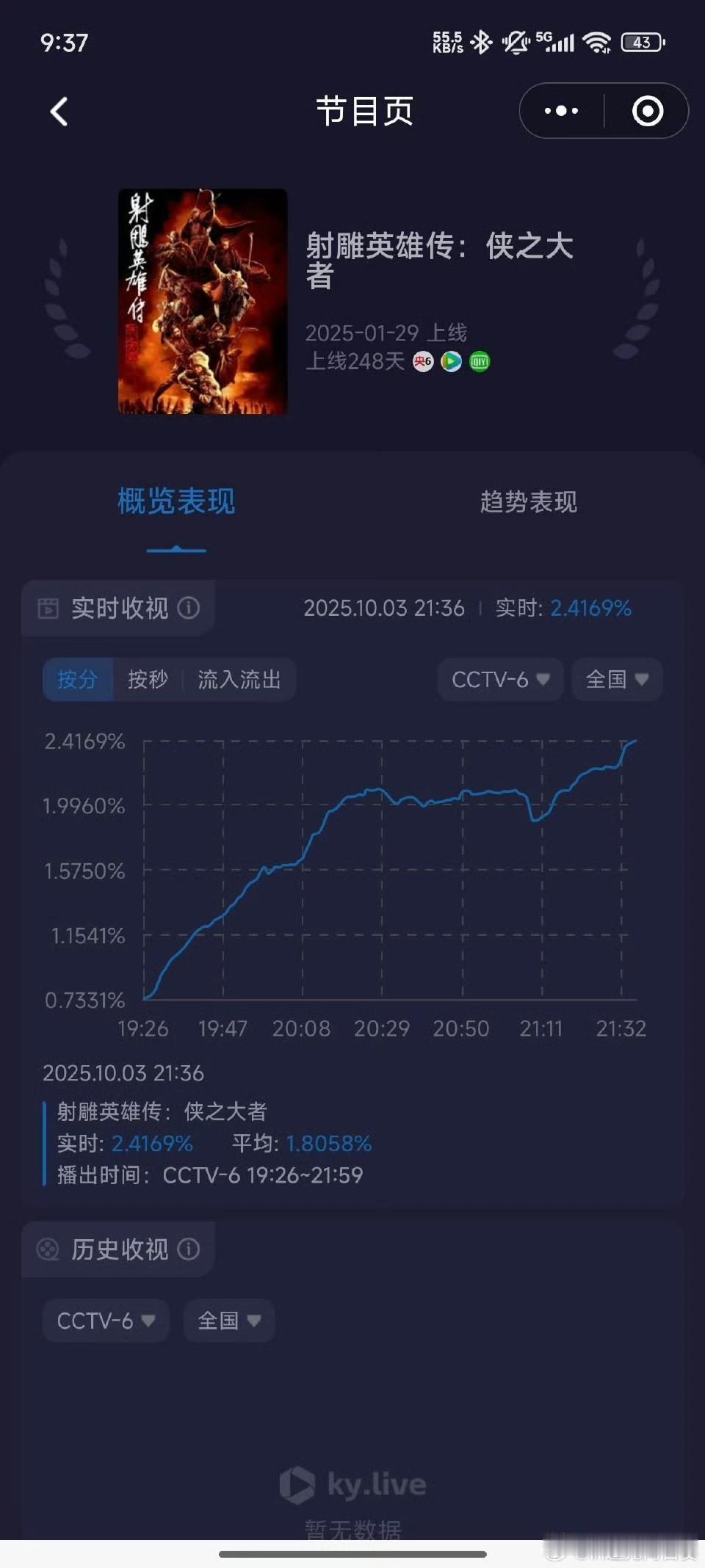This screenshot has width=705, height=1568.
Task: Open CCTV-6 channel dropdown in 实时收视
Action: 500,680
